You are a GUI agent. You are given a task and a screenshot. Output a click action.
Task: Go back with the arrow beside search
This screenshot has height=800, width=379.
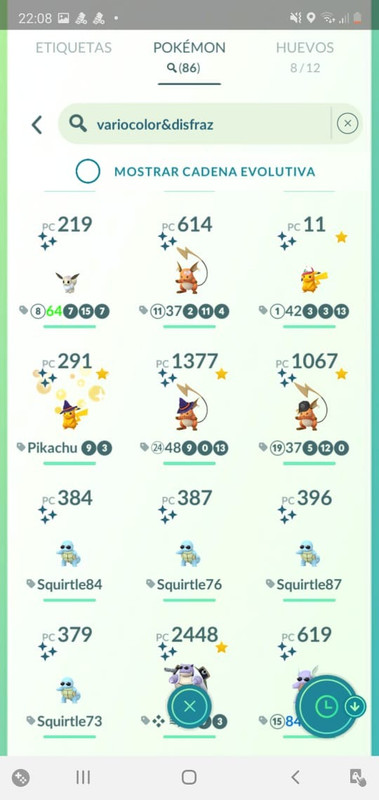point(37,124)
